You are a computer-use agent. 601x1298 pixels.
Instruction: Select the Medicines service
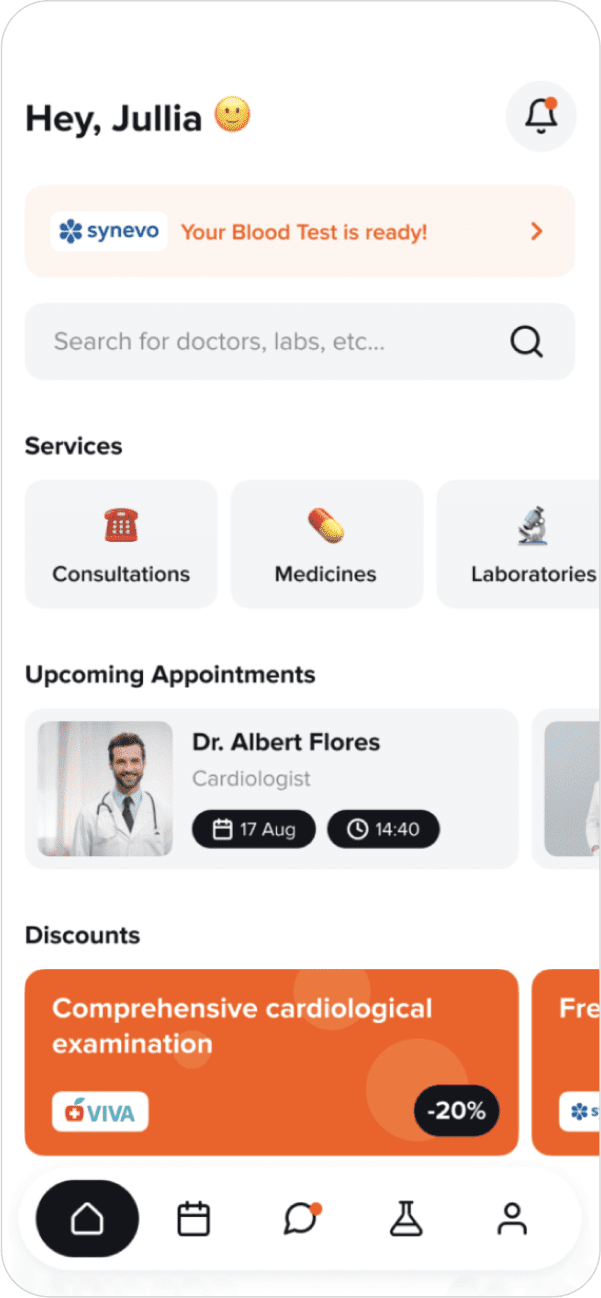(x=326, y=544)
